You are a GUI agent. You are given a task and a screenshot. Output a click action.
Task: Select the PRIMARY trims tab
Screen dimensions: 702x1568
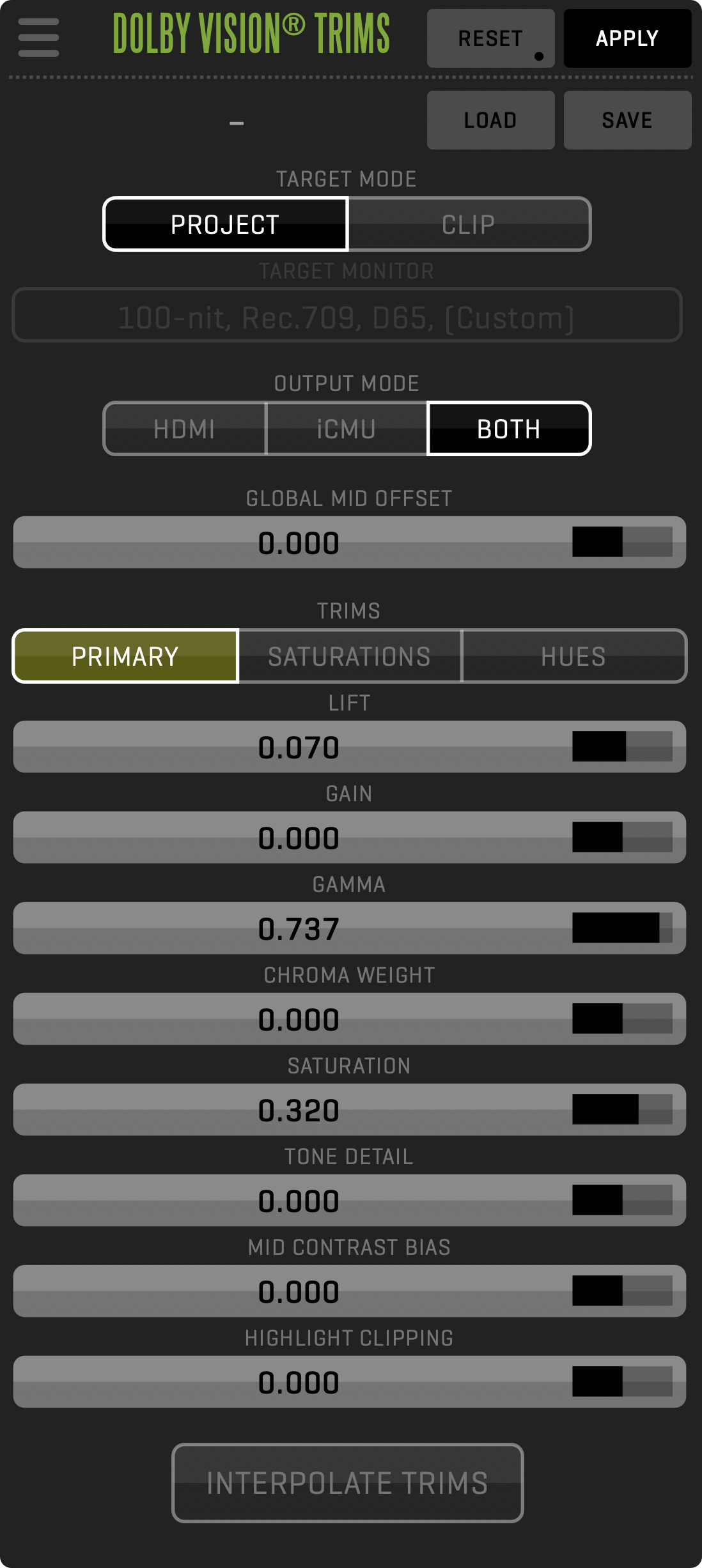(x=125, y=656)
